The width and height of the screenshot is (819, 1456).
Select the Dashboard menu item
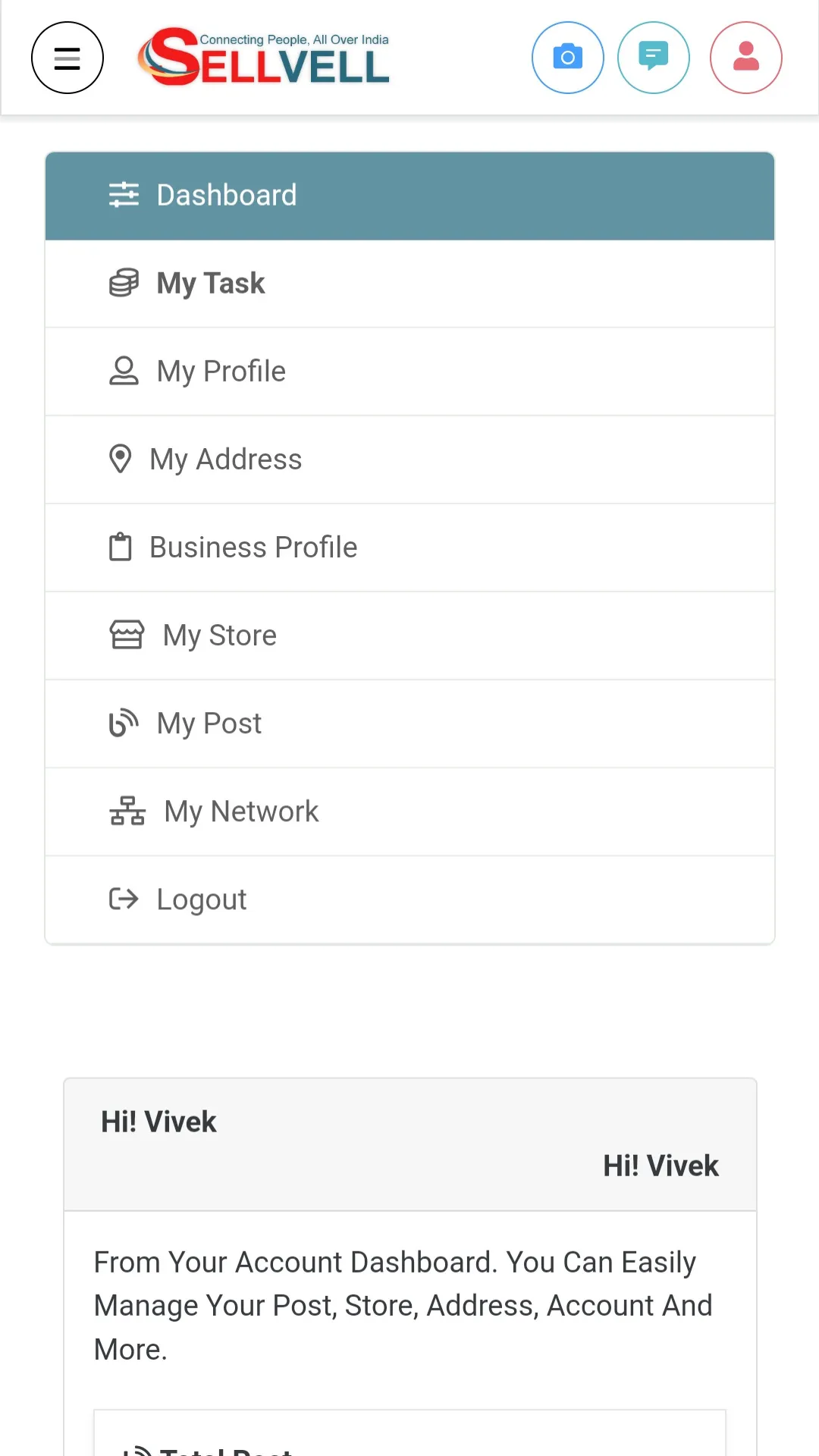click(x=227, y=195)
